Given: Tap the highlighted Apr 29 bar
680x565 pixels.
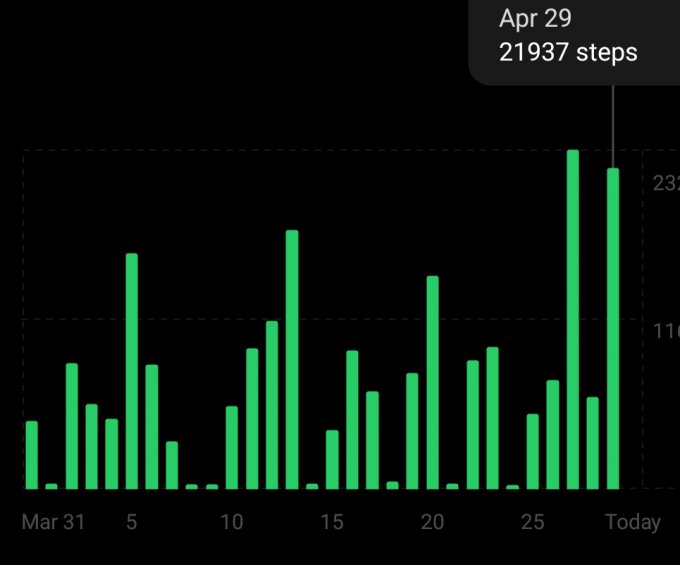Looking at the screenshot, I should coord(613,328).
